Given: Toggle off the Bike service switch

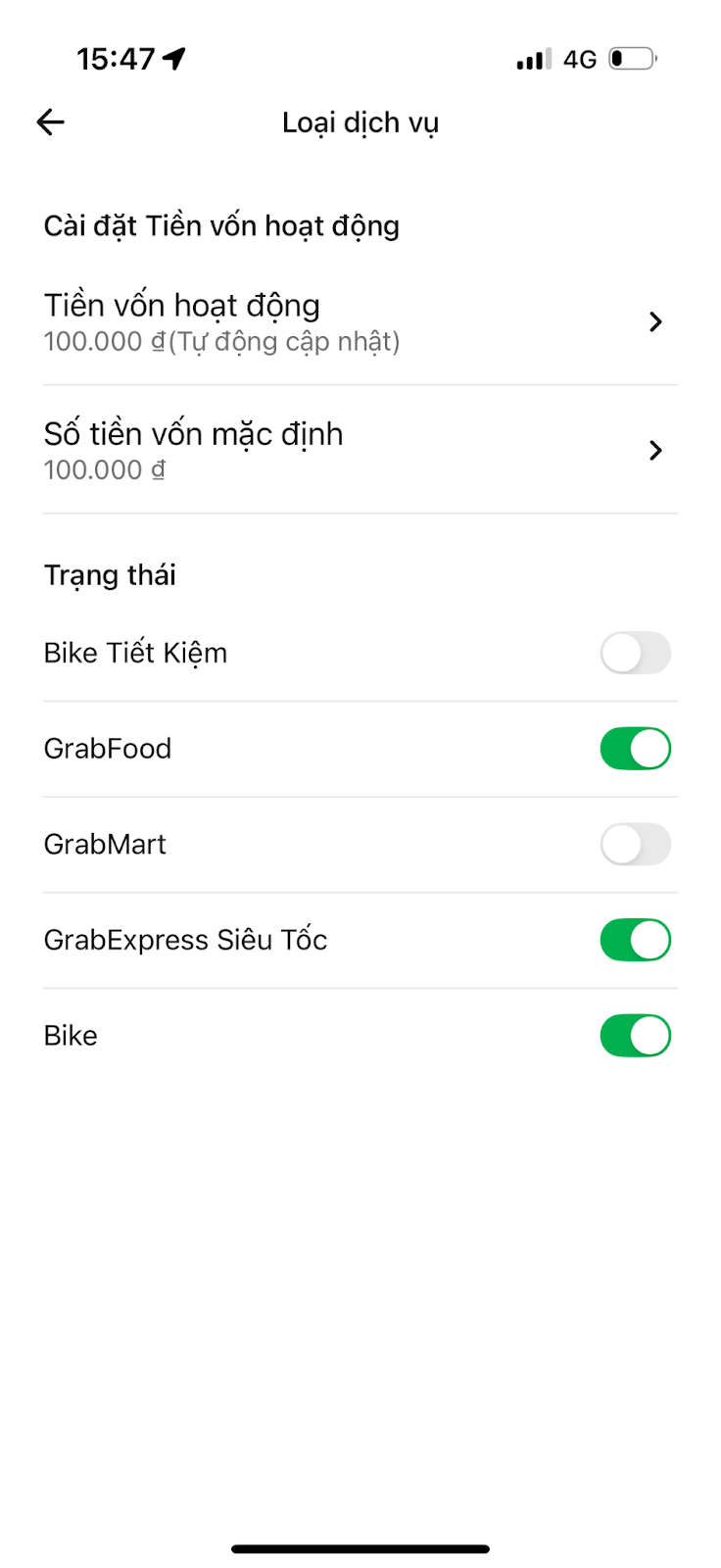Looking at the screenshot, I should click(x=635, y=1036).
